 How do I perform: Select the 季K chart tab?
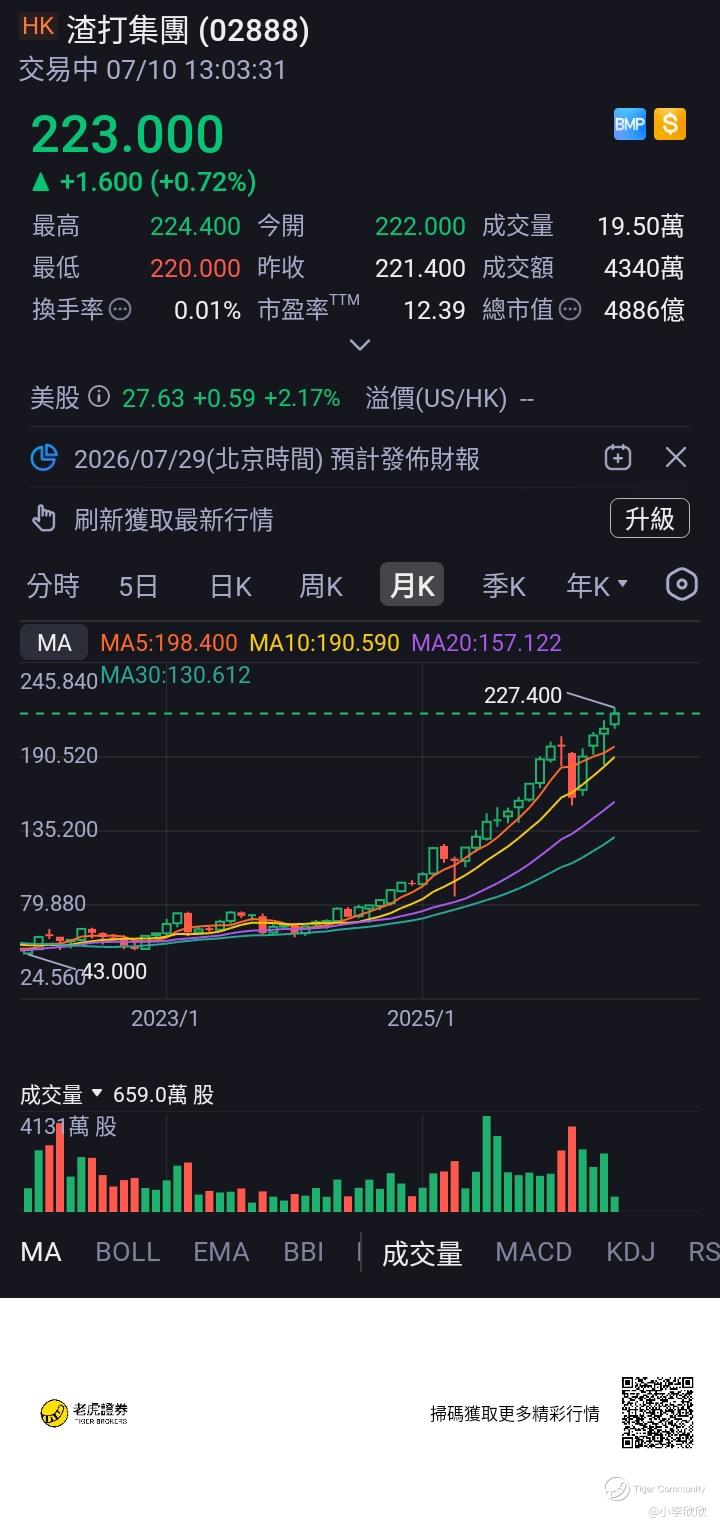click(504, 585)
